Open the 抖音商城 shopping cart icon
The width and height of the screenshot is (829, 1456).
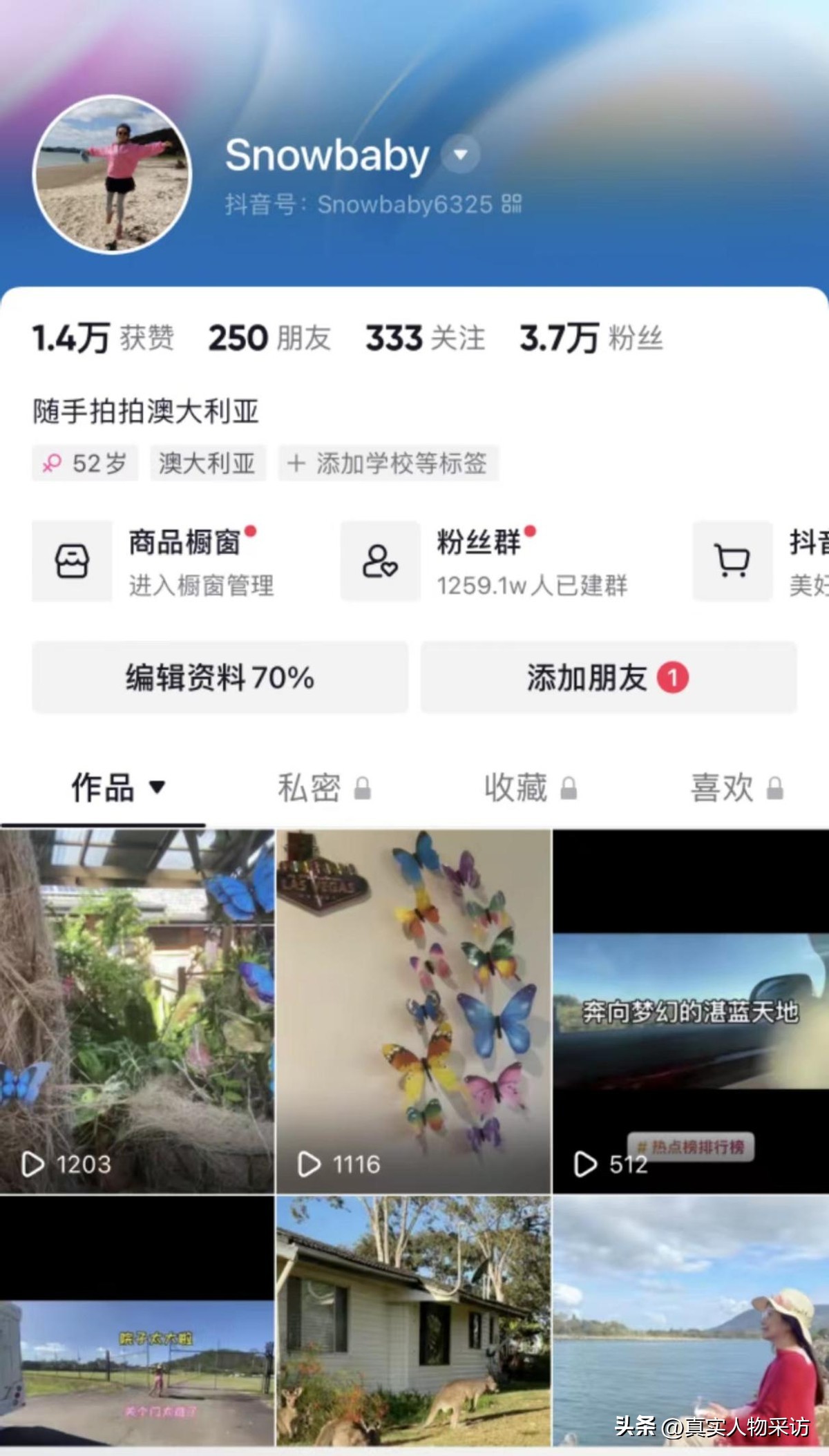point(734,562)
